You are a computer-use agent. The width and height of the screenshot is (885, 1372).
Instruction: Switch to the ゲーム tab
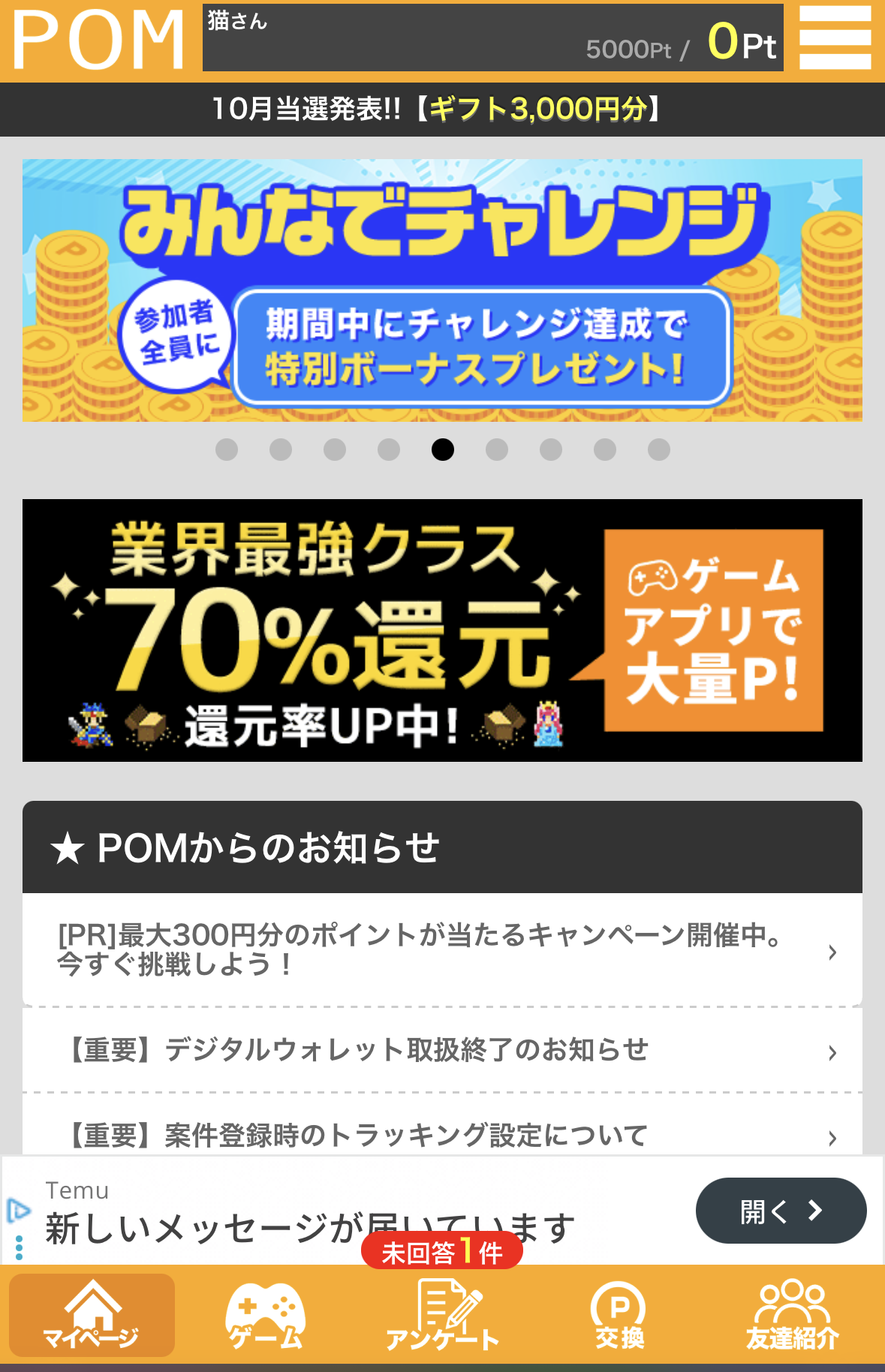(x=266, y=1315)
